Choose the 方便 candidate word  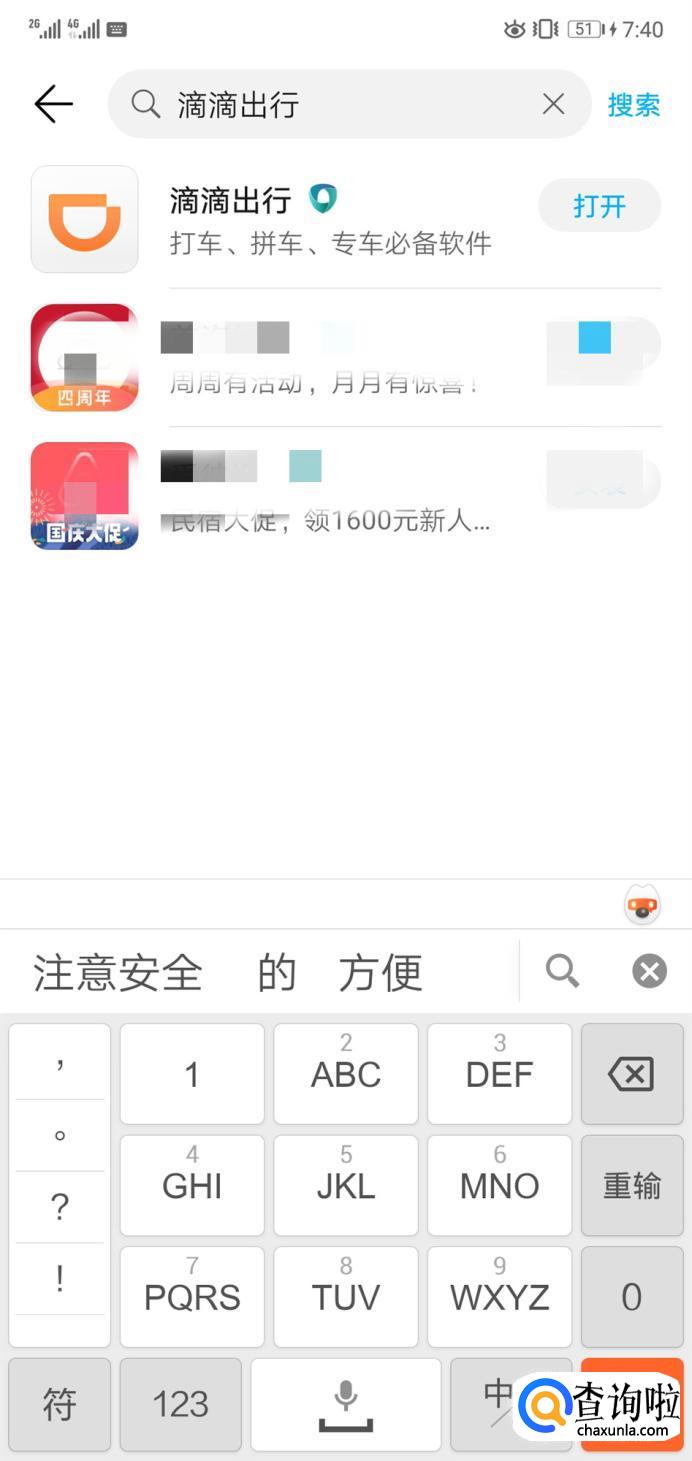(381, 972)
